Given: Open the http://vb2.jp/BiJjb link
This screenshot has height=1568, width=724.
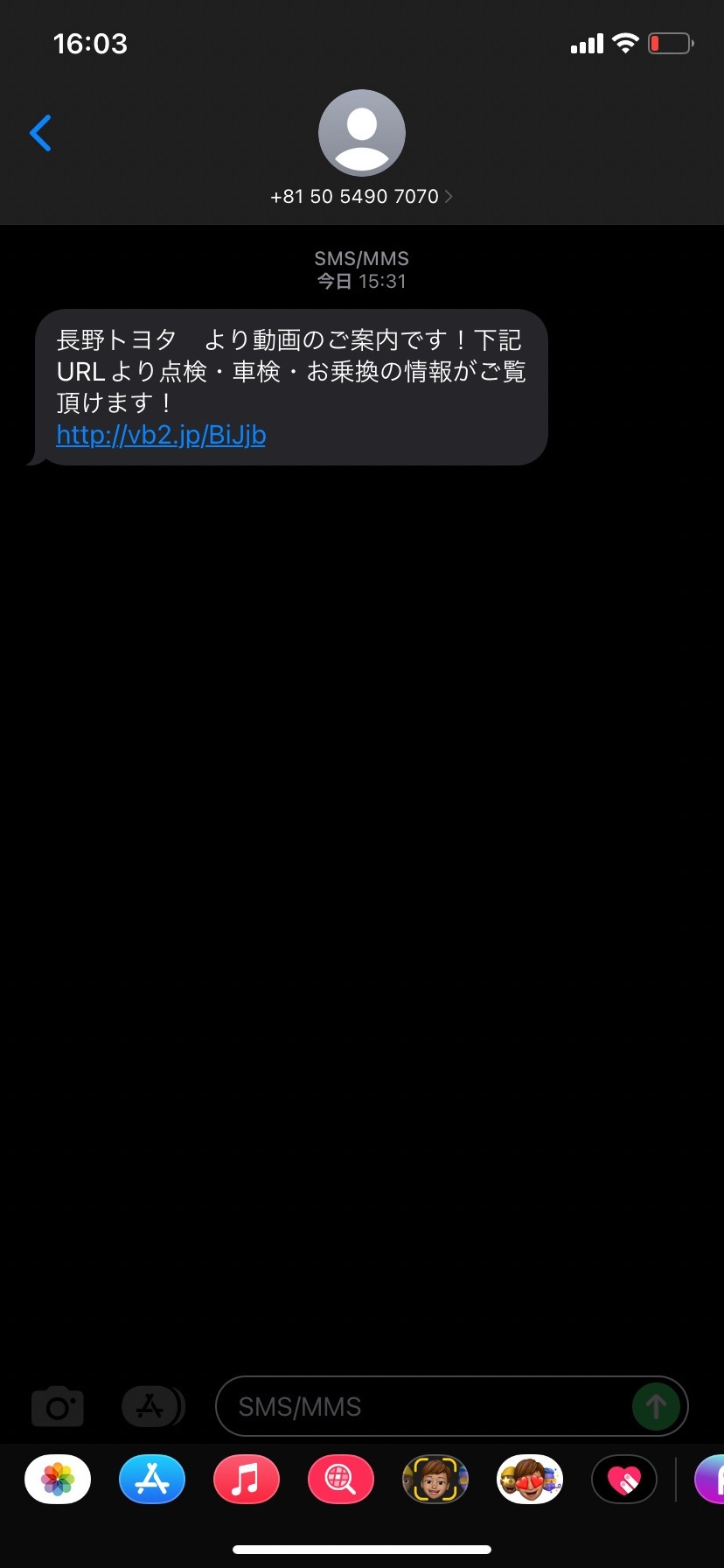Looking at the screenshot, I should click(x=161, y=435).
